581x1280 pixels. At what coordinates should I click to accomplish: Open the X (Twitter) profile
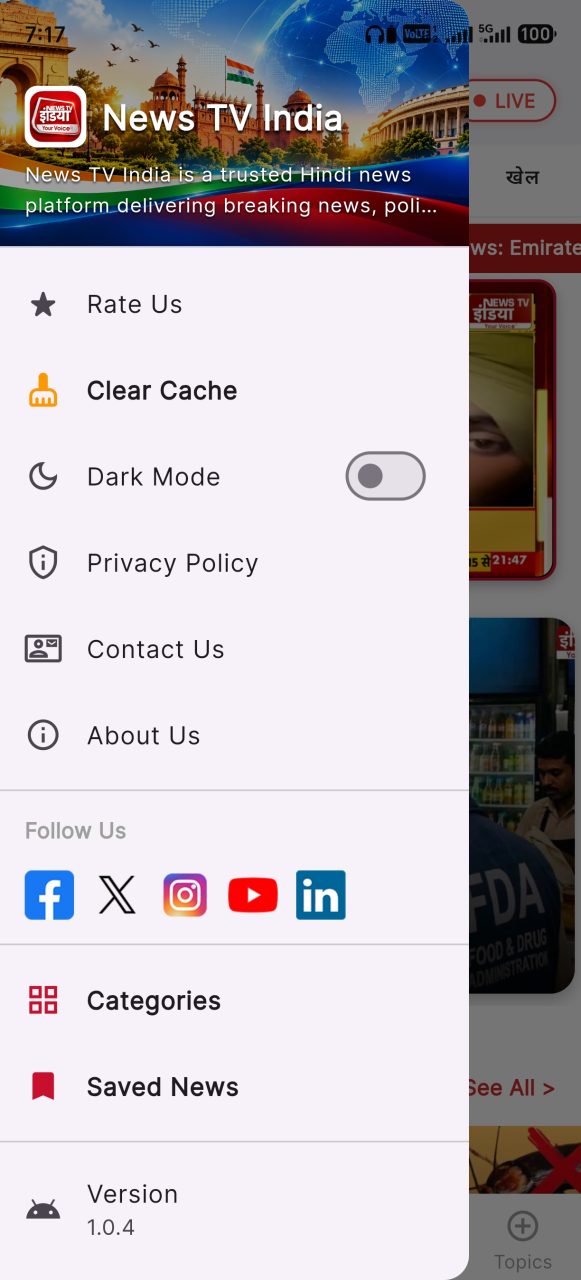click(117, 895)
